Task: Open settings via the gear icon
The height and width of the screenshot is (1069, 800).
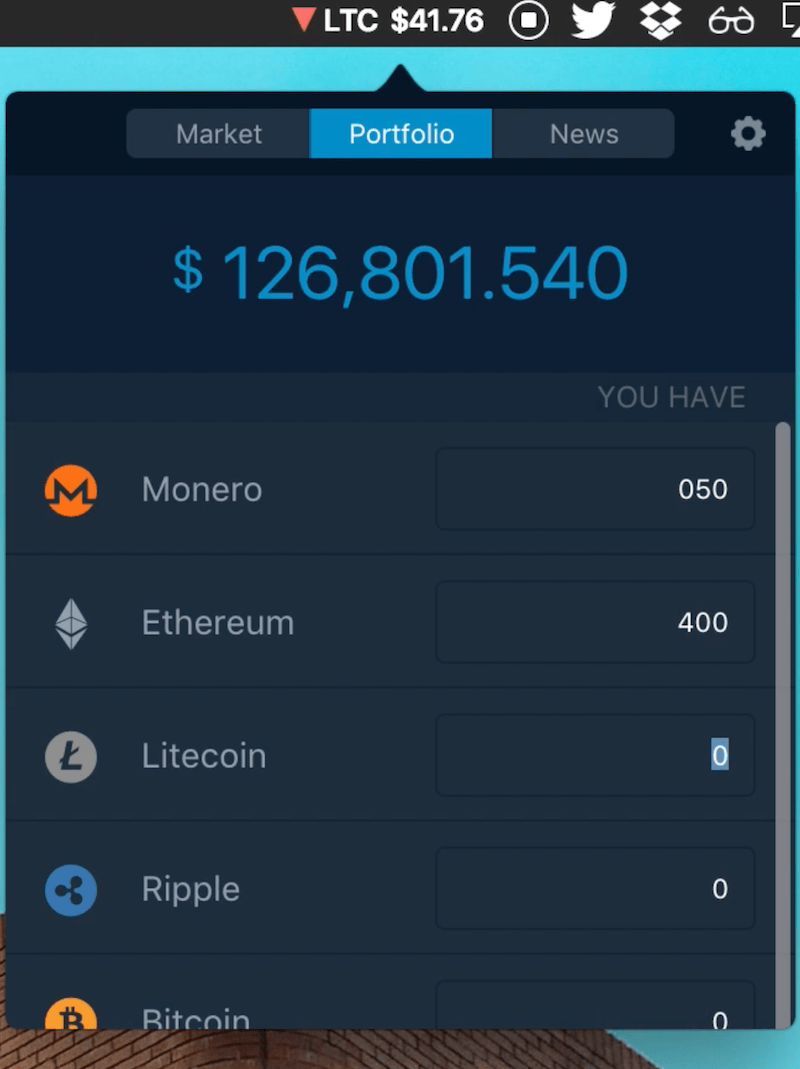Action: pyautogui.click(x=748, y=133)
